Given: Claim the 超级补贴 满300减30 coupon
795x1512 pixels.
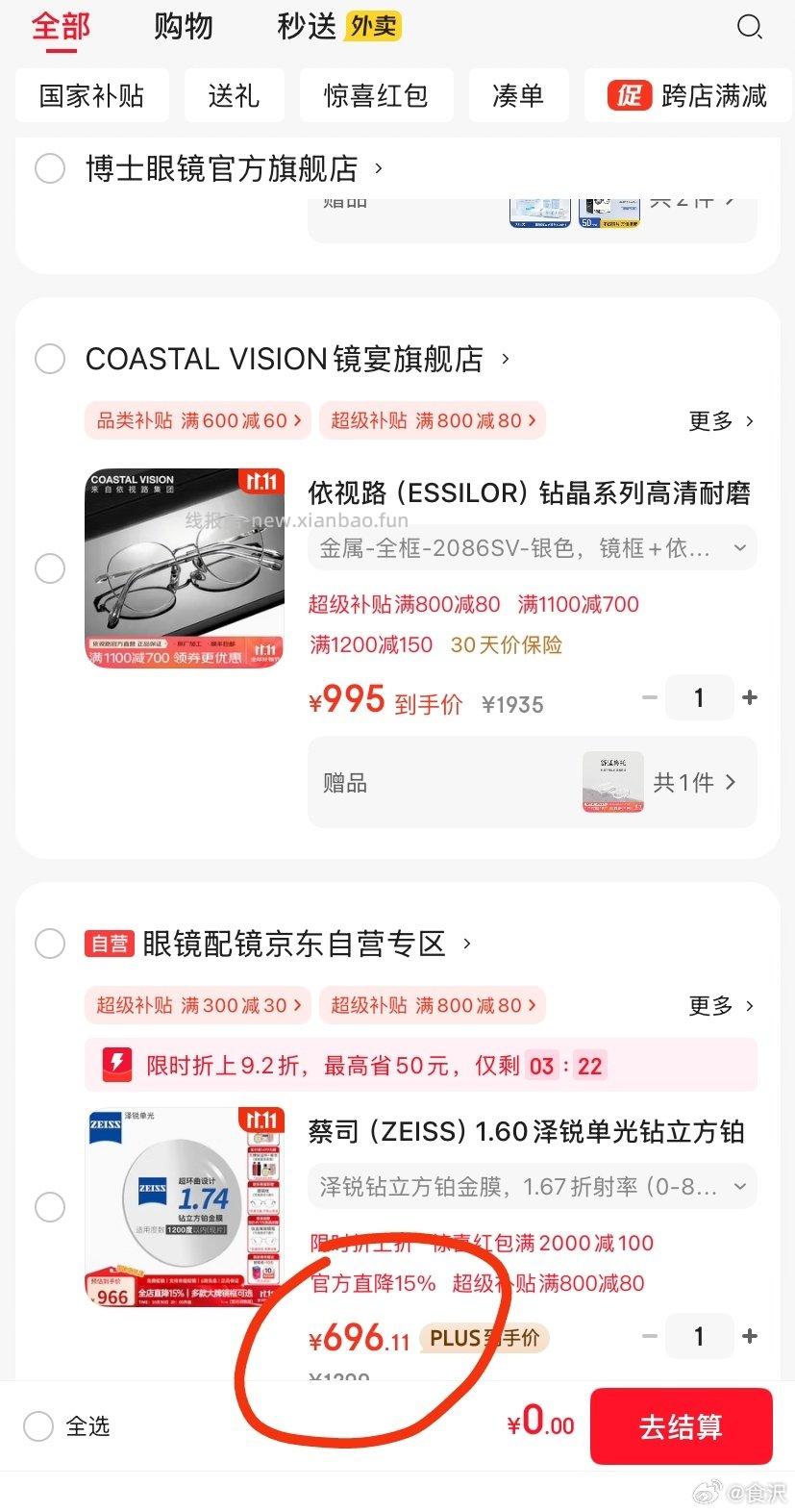Looking at the screenshot, I should coord(198,1005).
